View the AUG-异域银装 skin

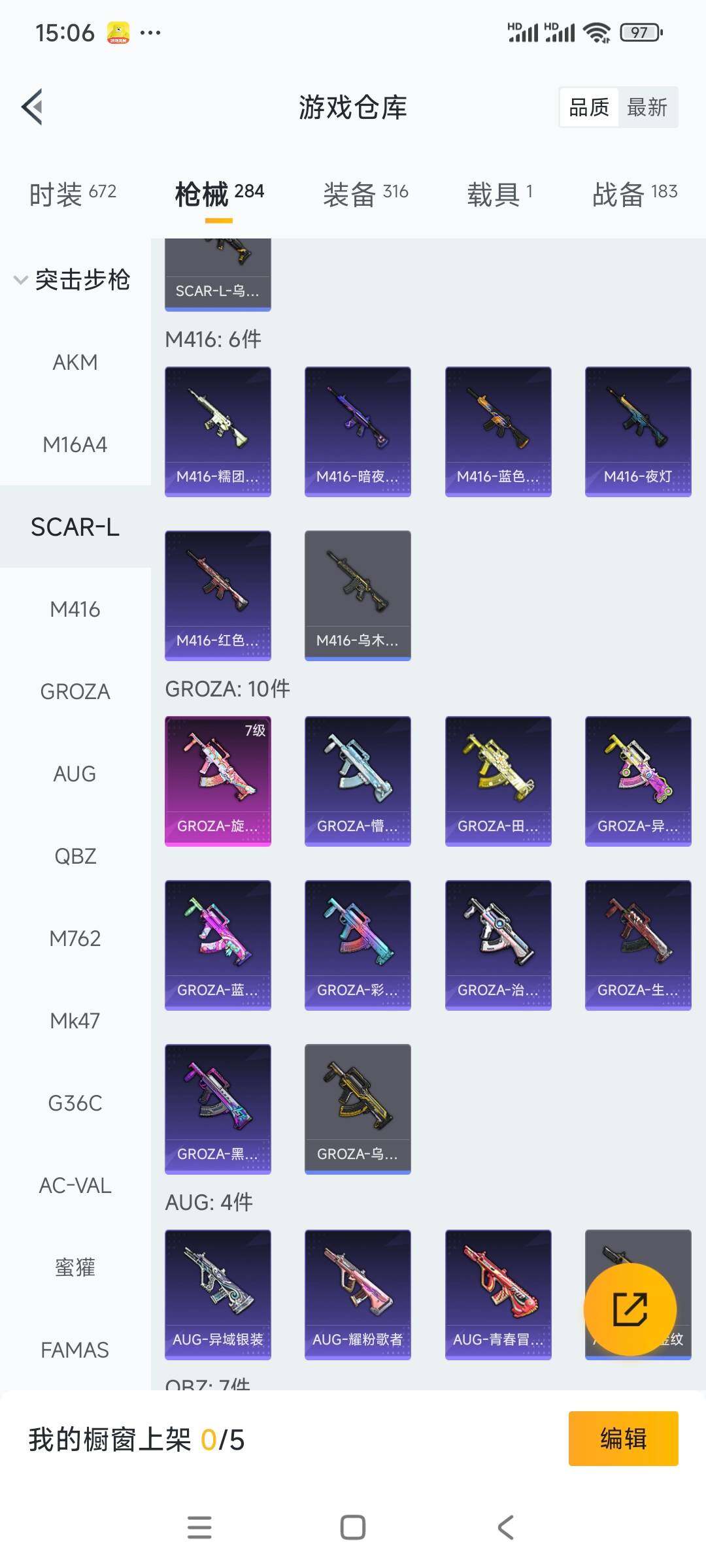[218, 1294]
